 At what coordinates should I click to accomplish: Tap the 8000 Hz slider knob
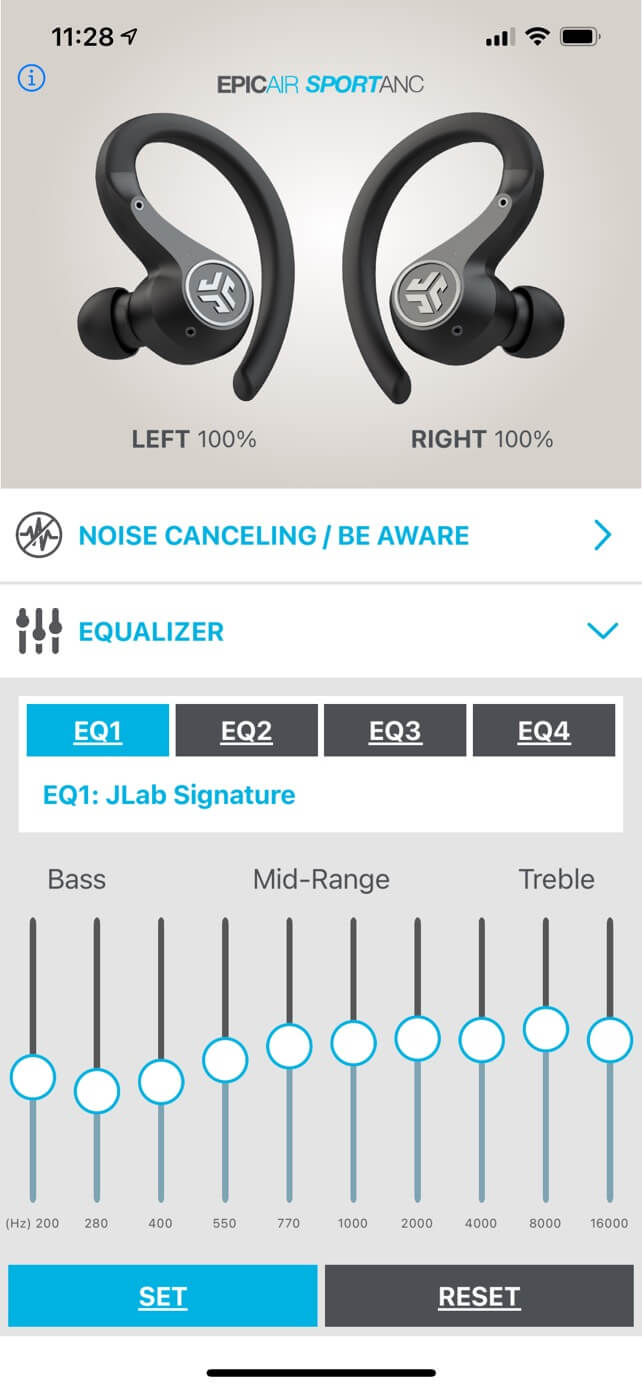point(546,1029)
